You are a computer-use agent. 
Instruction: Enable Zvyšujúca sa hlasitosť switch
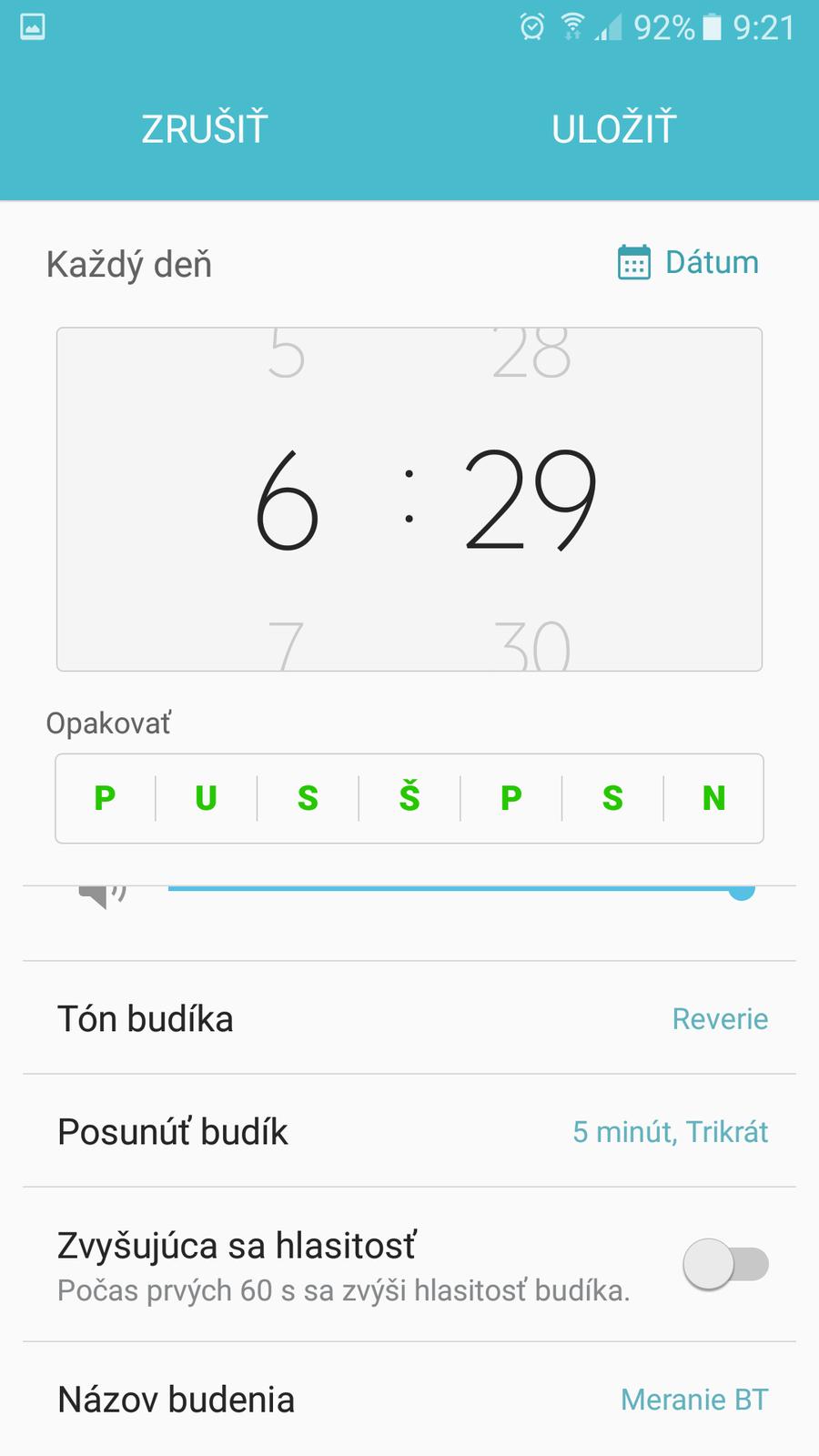pos(725,1264)
